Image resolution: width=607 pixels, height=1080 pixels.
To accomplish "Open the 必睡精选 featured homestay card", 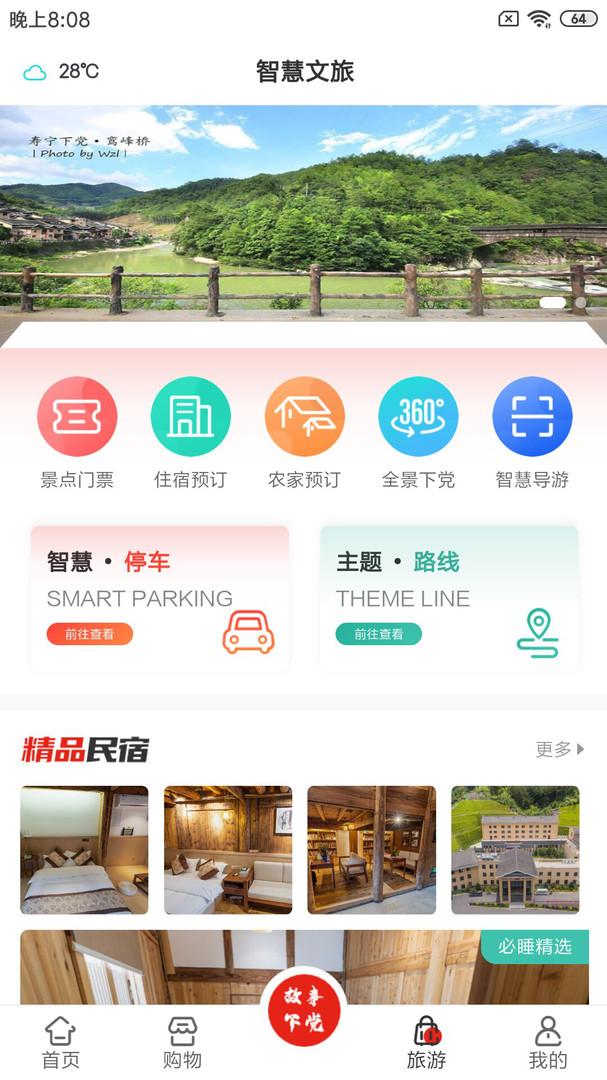I will click(305, 967).
